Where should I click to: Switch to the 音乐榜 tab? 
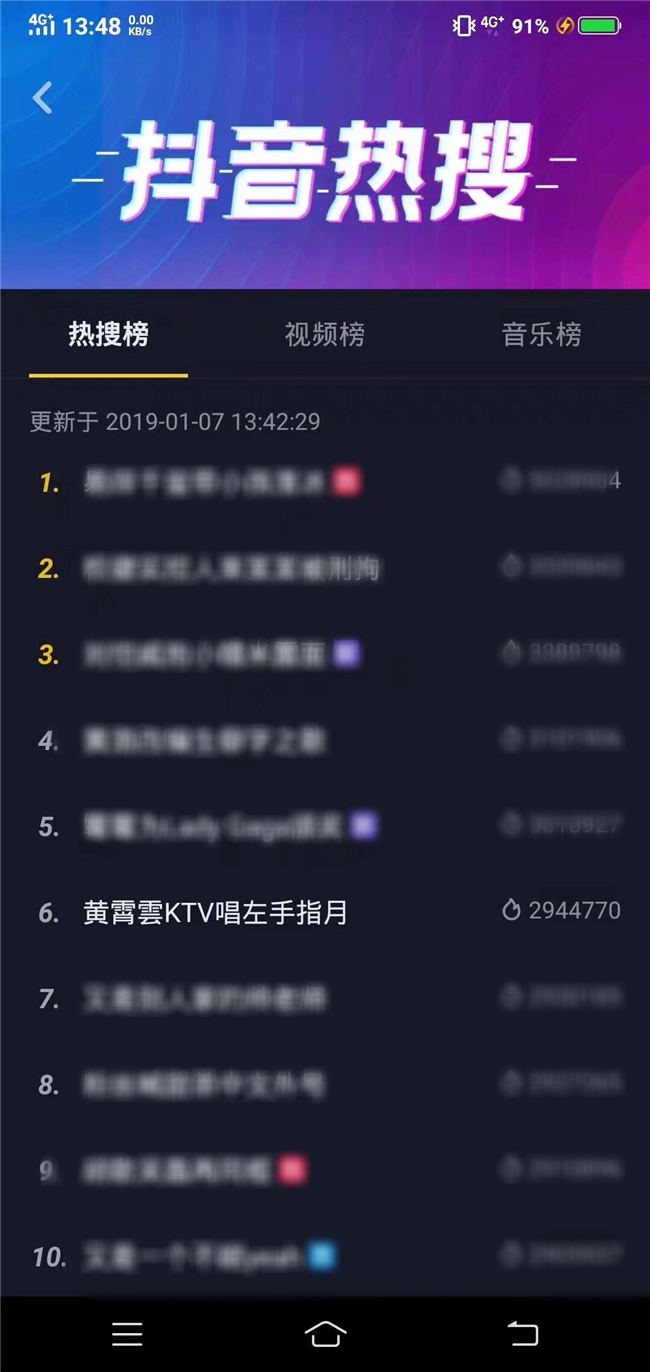tap(541, 334)
